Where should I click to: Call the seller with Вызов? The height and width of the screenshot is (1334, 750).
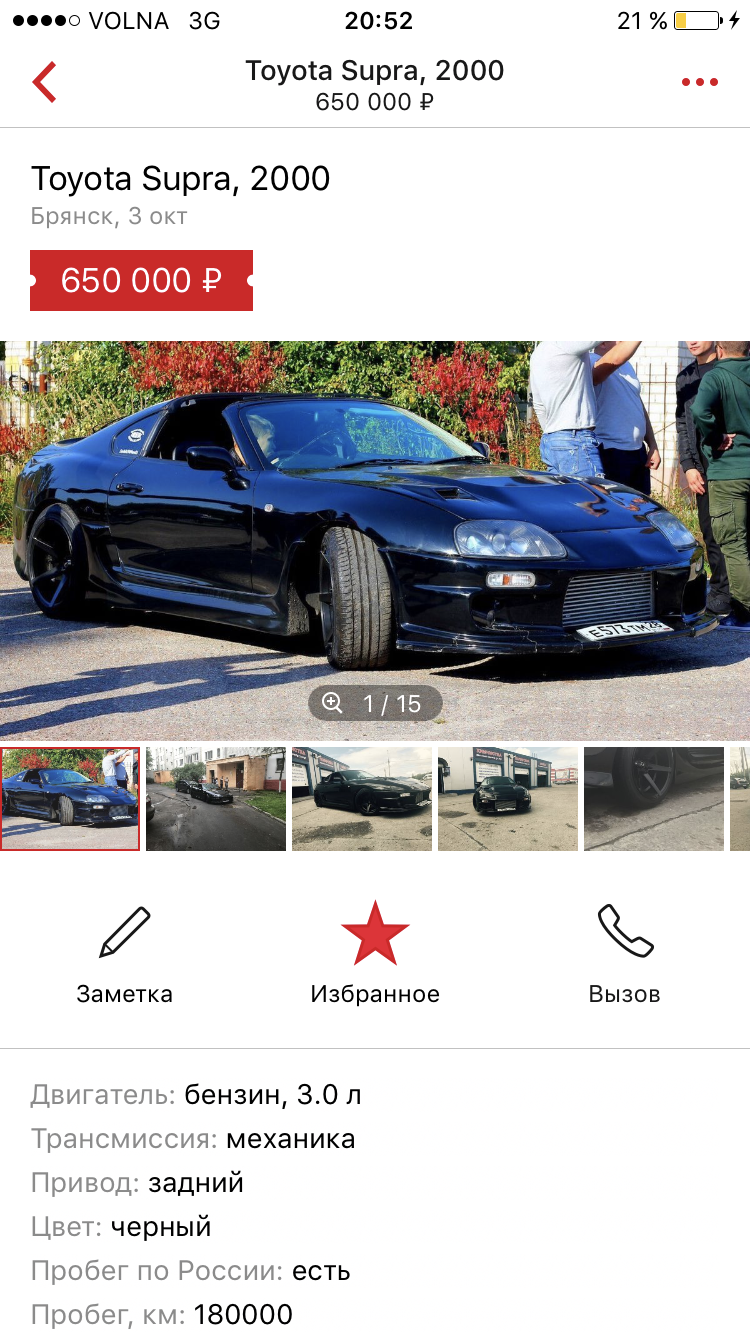pyautogui.click(x=625, y=952)
